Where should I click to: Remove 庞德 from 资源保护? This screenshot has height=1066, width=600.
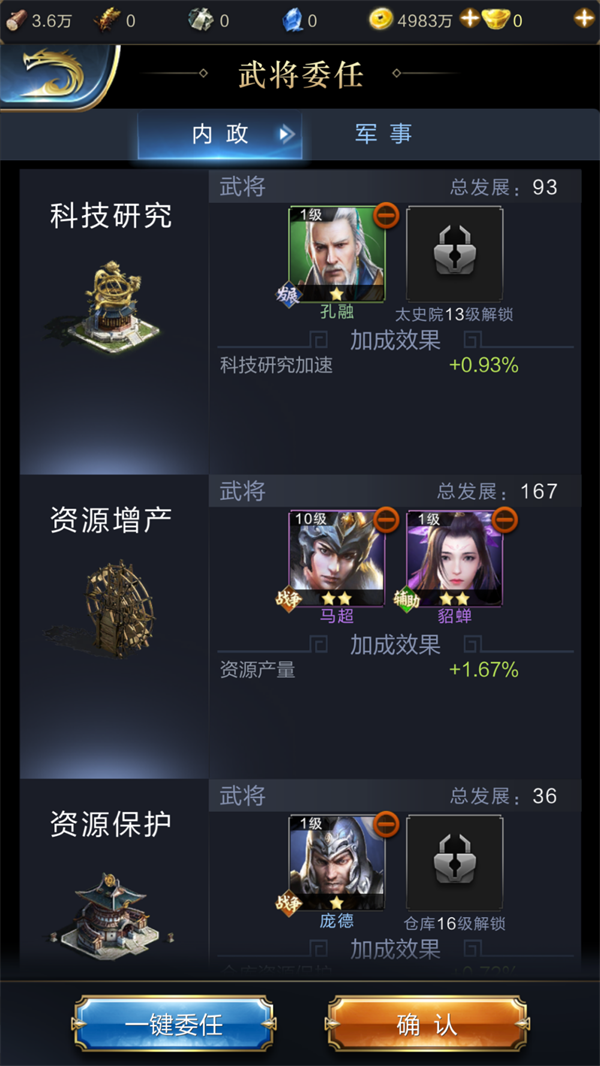[386, 824]
